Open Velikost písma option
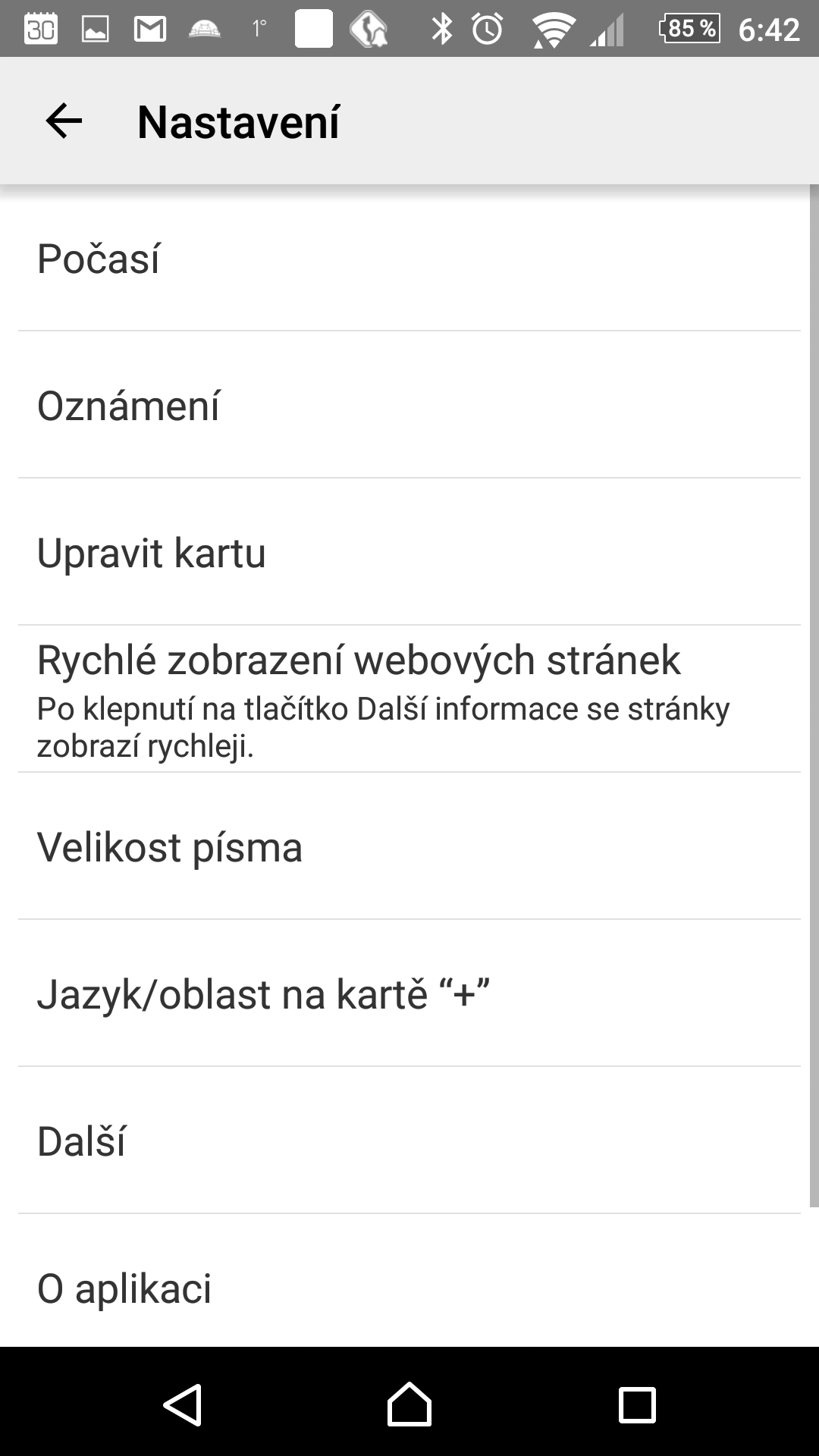 409,847
